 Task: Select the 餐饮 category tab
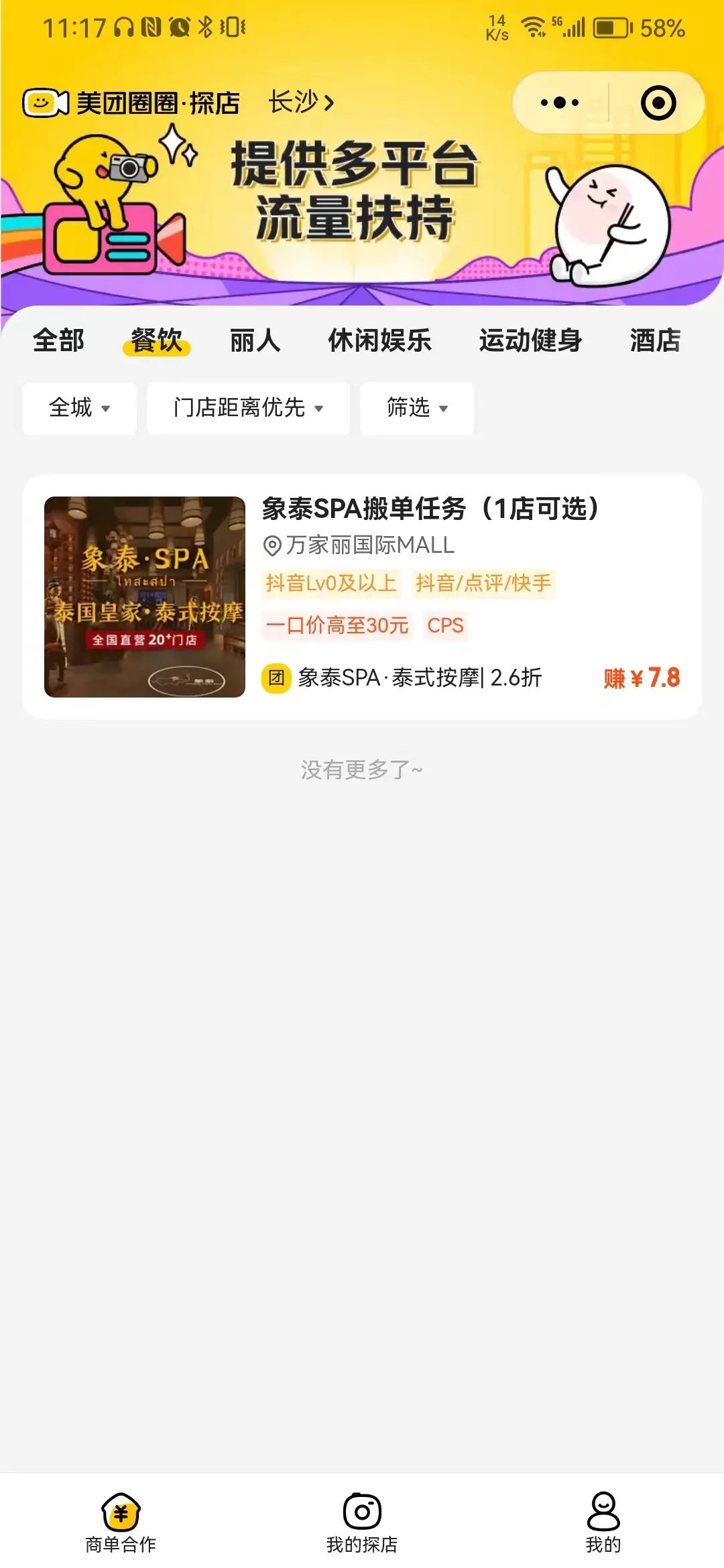[156, 340]
